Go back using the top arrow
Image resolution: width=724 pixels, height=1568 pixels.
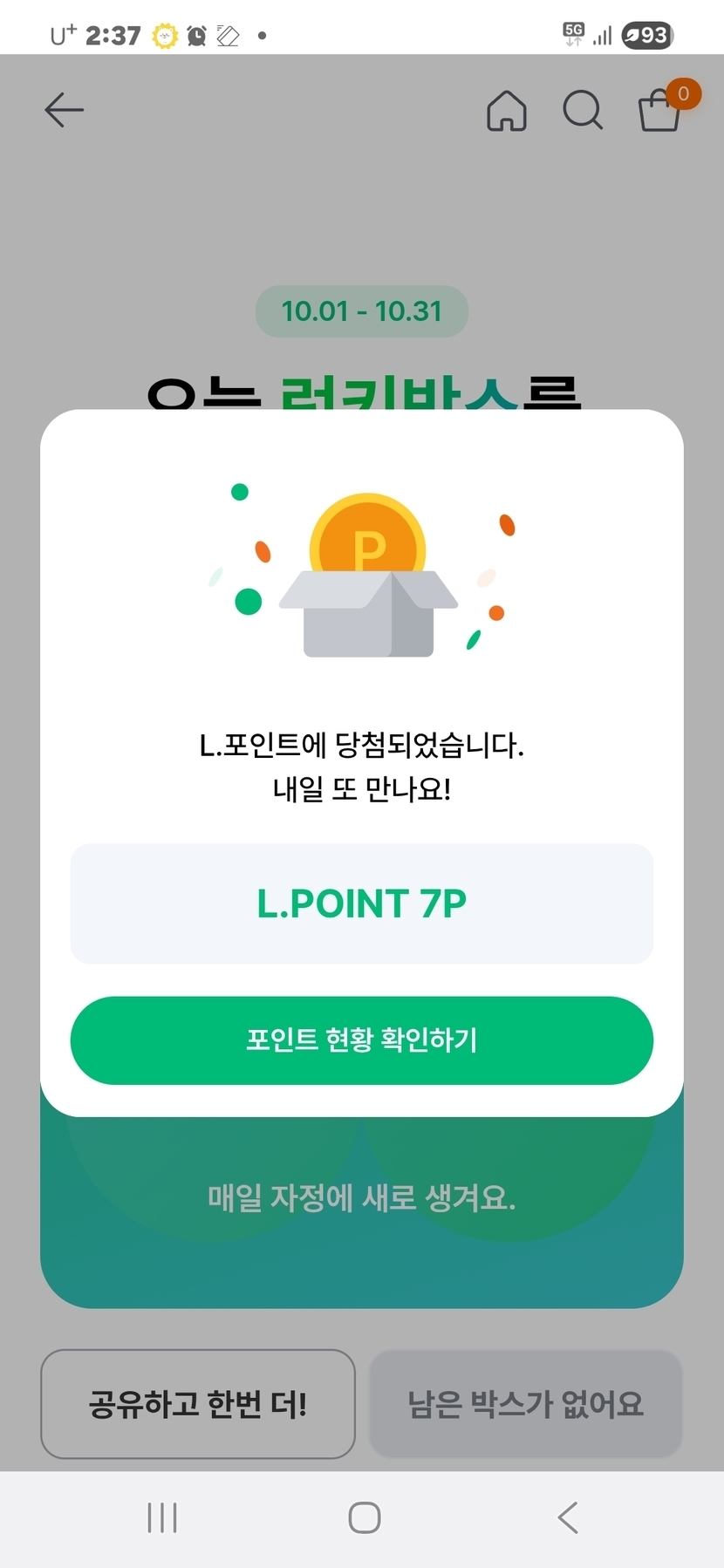pyautogui.click(x=64, y=111)
